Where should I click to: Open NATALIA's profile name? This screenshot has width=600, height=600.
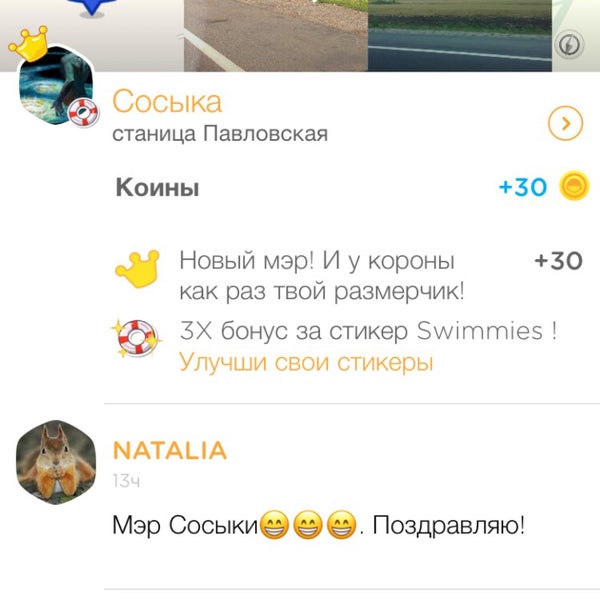[170, 451]
